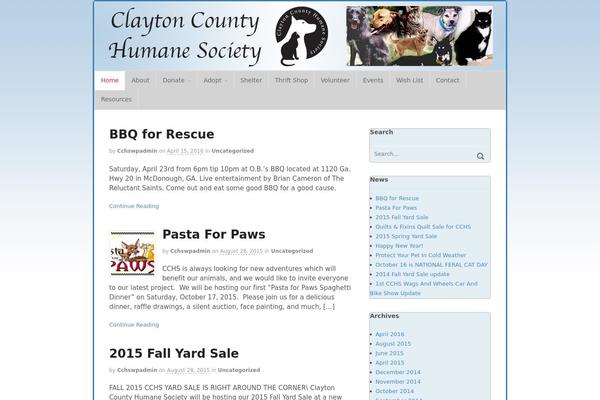Submit search with the magnifier icon
The height and width of the screenshot is (400, 600).
tap(481, 156)
